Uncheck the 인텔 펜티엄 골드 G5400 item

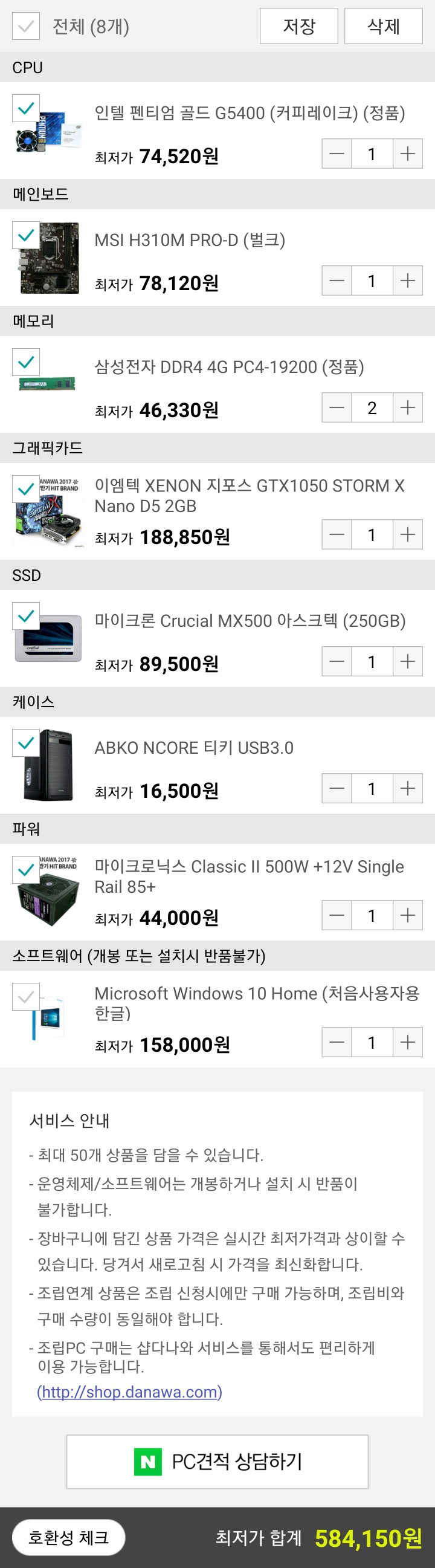tap(26, 108)
